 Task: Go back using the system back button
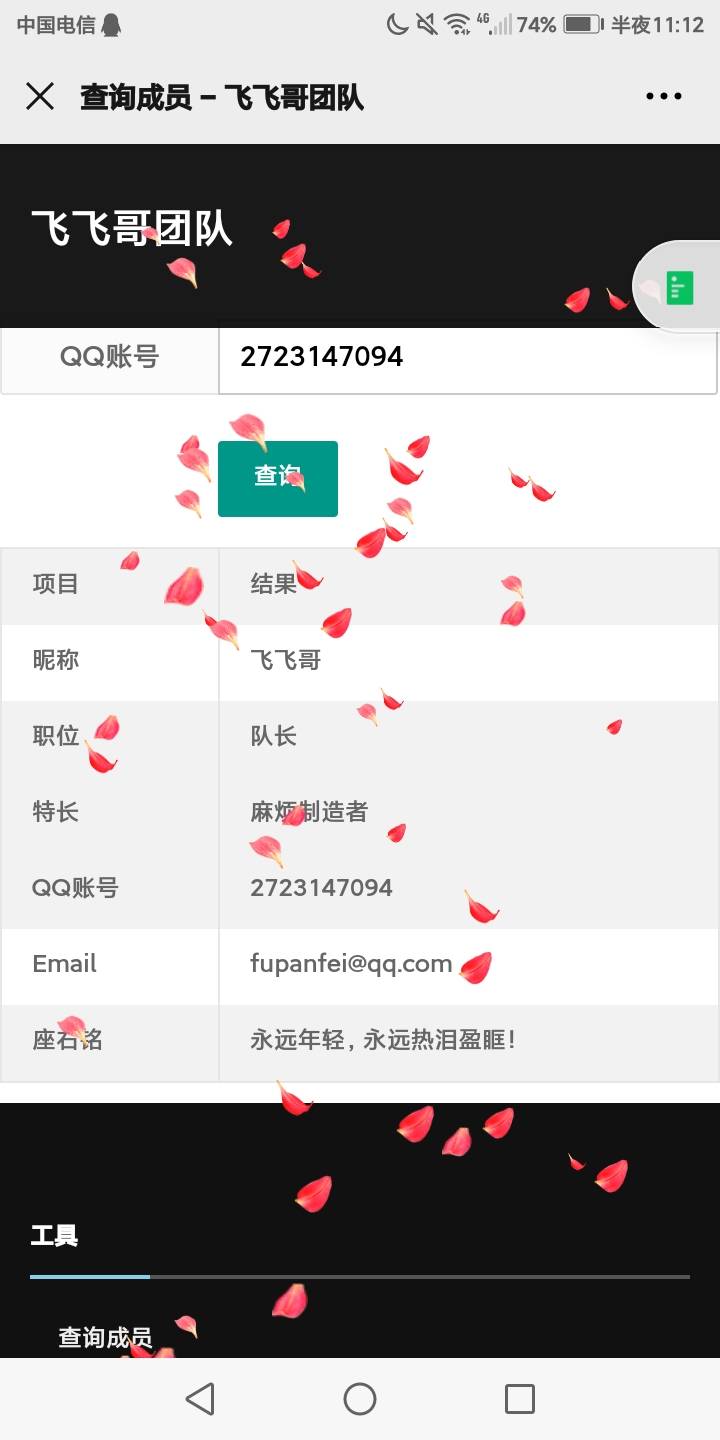[x=200, y=1398]
